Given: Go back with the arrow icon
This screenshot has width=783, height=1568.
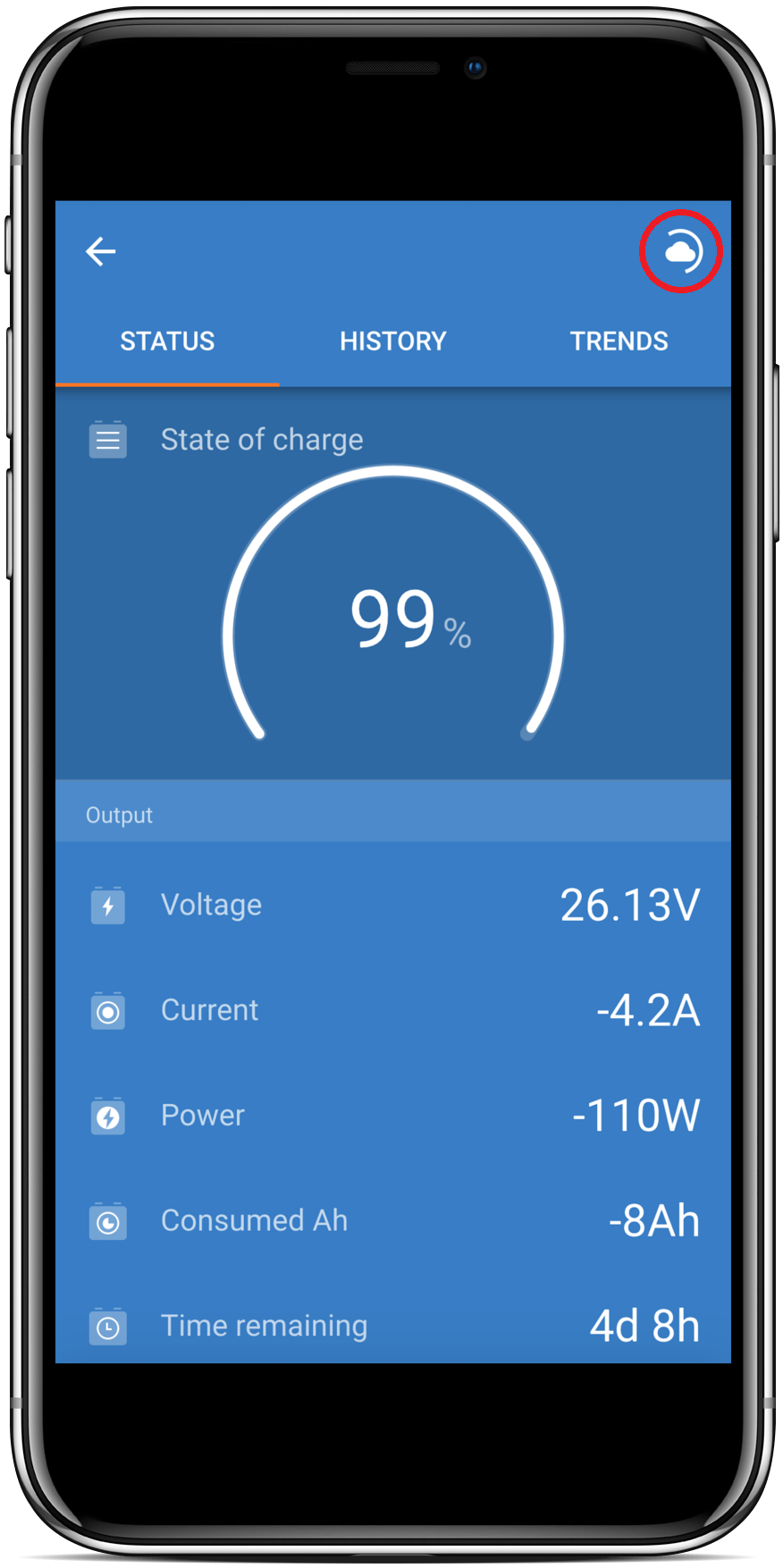Looking at the screenshot, I should 101,252.
